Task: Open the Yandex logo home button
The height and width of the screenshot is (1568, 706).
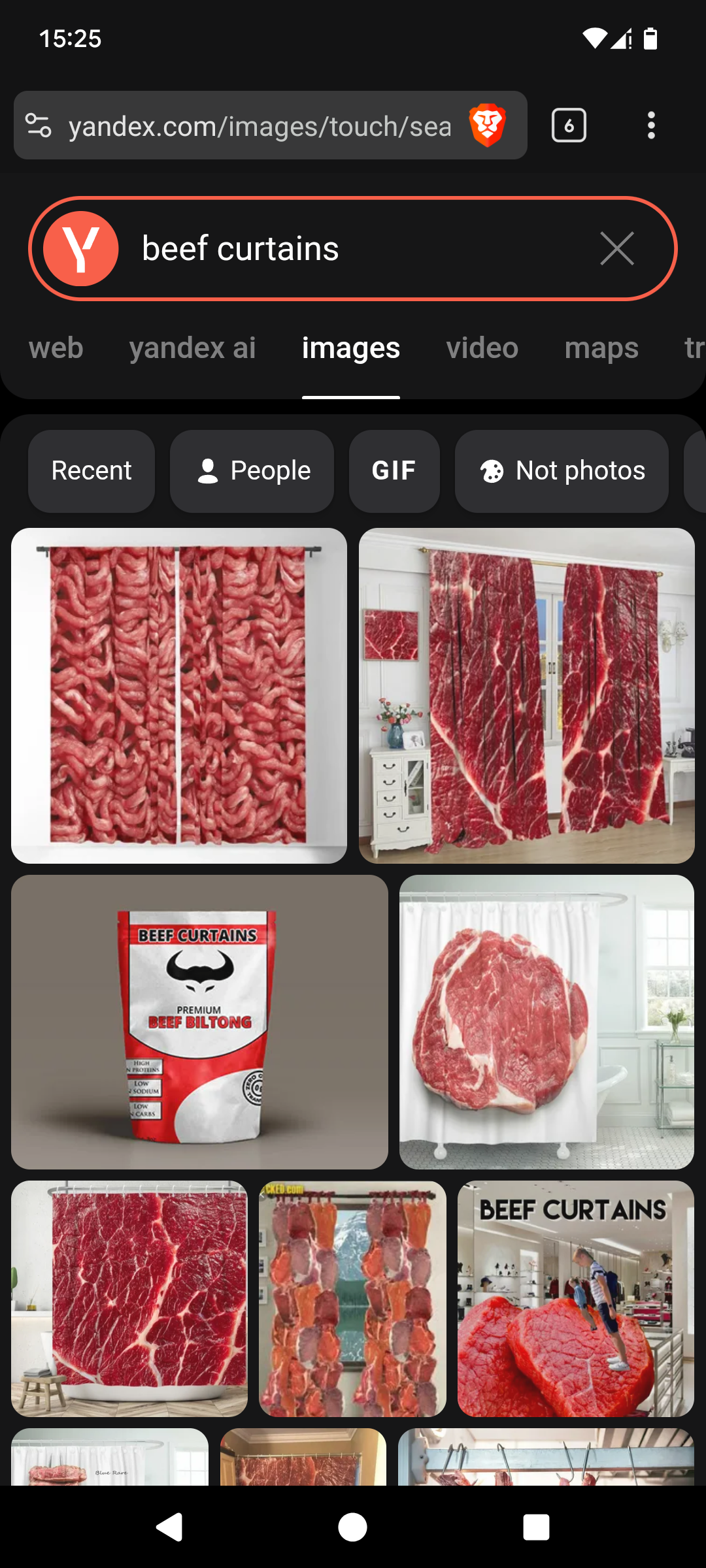Action: click(80, 249)
